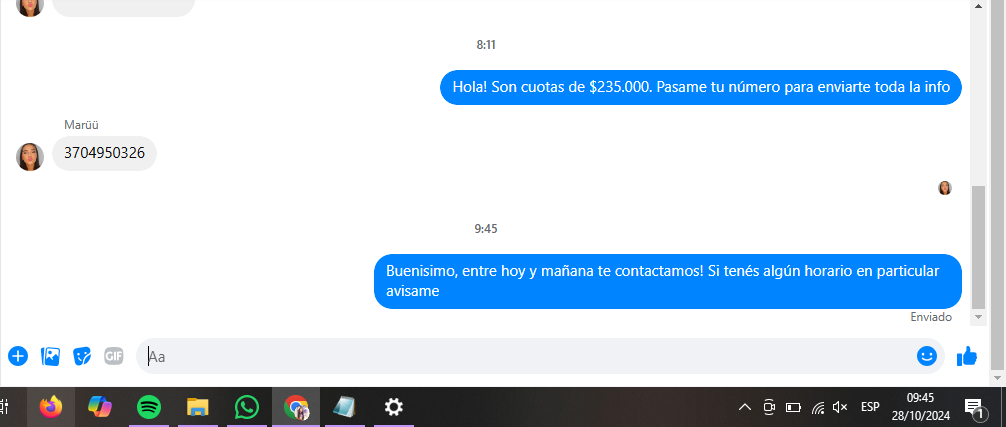
Task: Open the Windows notification center
Action: coord(973,407)
